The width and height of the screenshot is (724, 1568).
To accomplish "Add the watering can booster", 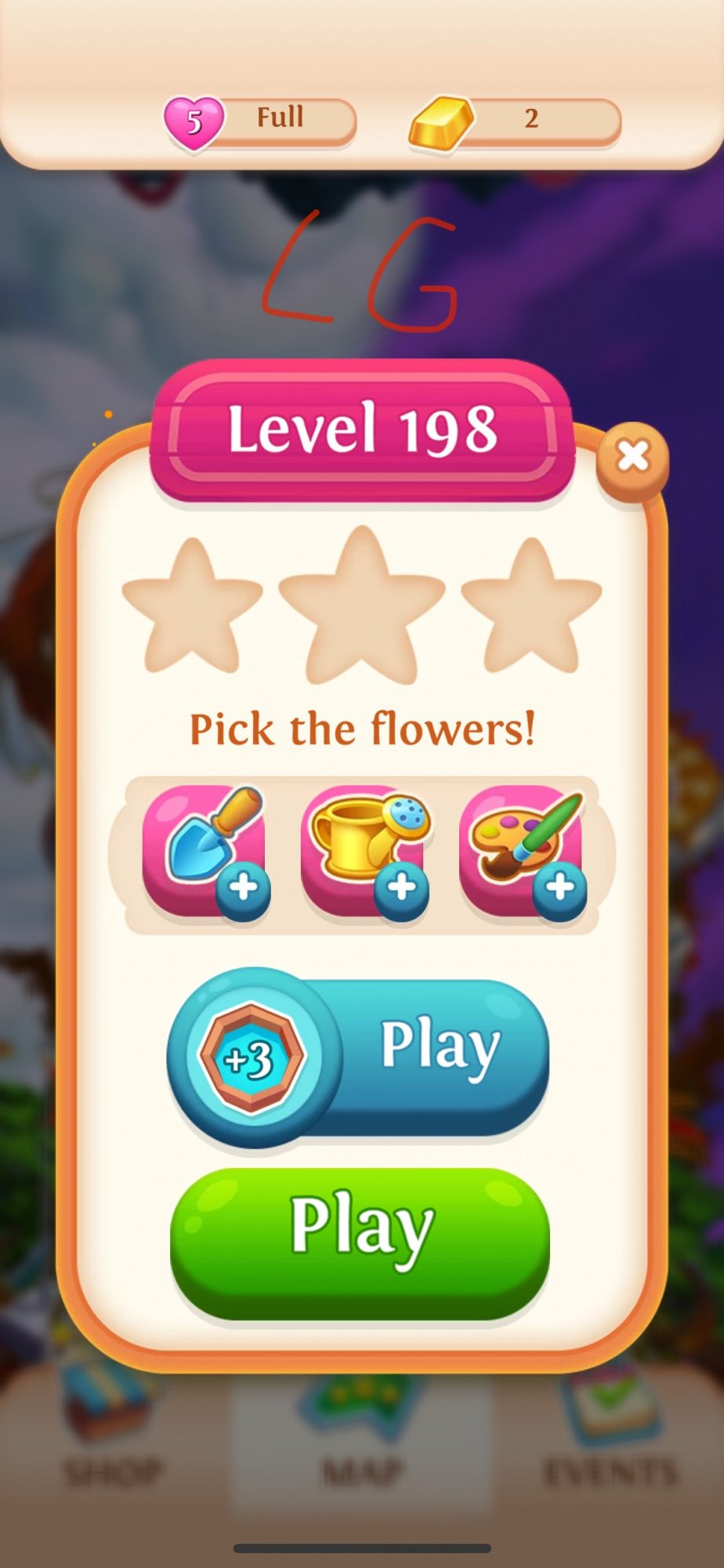I will 364,851.
